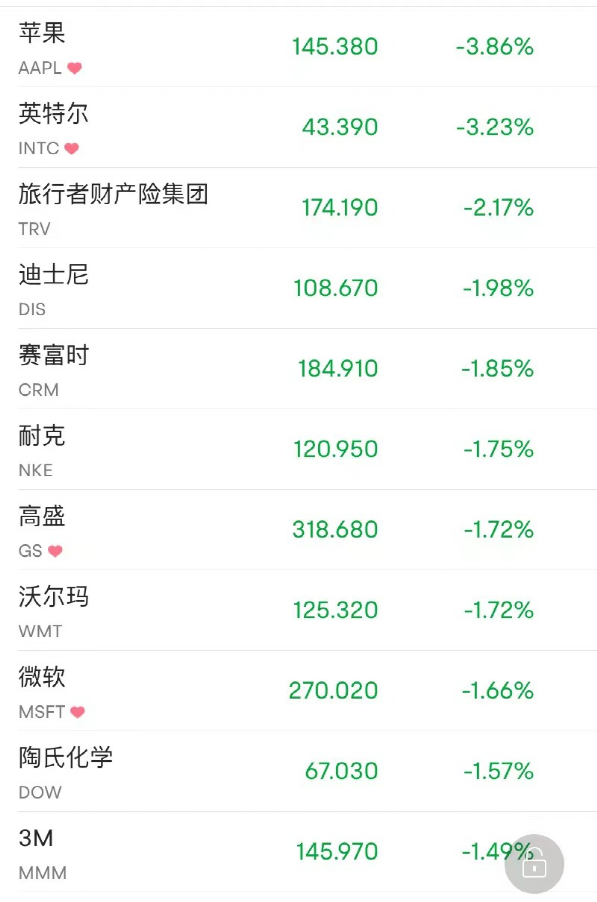The width and height of the screenshot is (597, 902).
Task: Open the 迪士尼 DIS stock row
Action: click(x=298, y=288)
